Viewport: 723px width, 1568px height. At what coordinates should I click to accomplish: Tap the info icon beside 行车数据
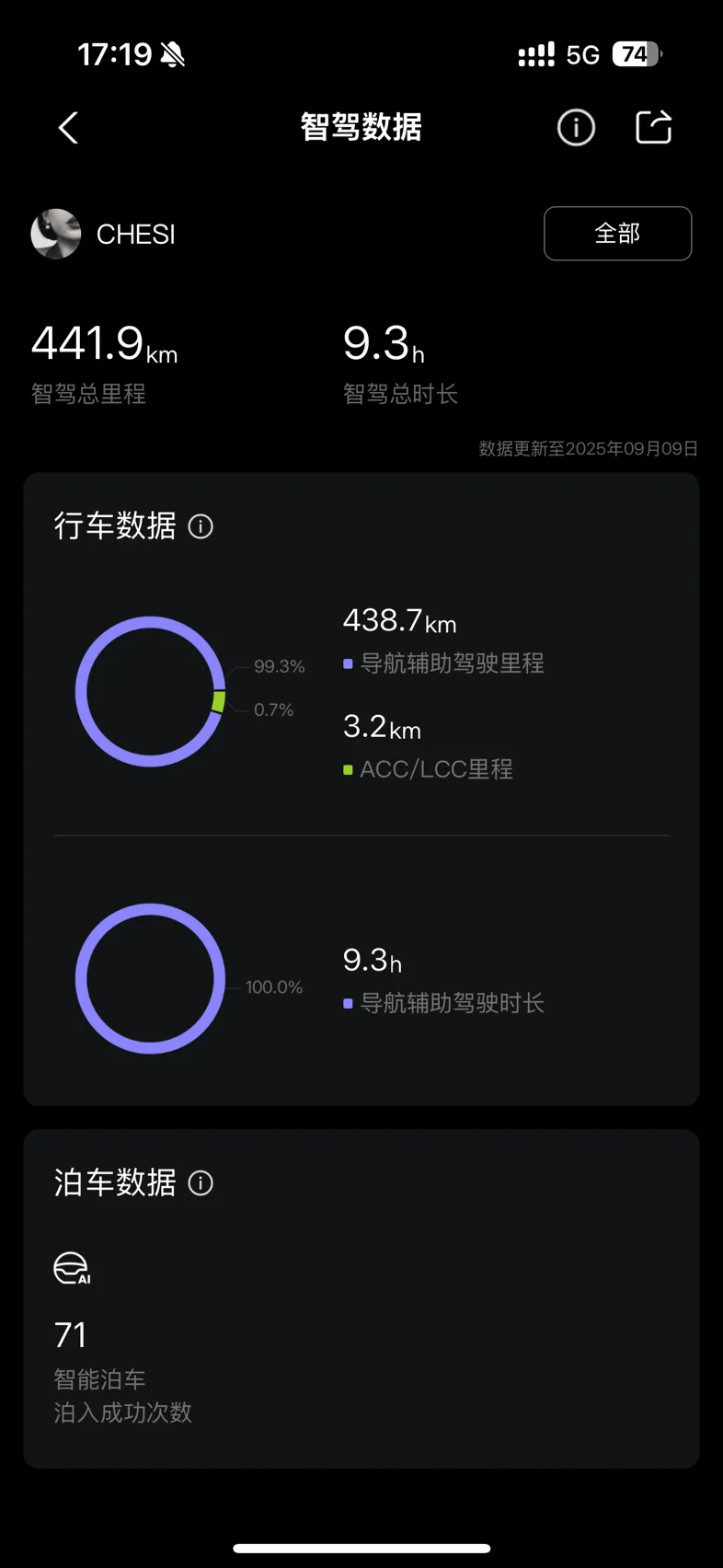(x=201, y=526)
